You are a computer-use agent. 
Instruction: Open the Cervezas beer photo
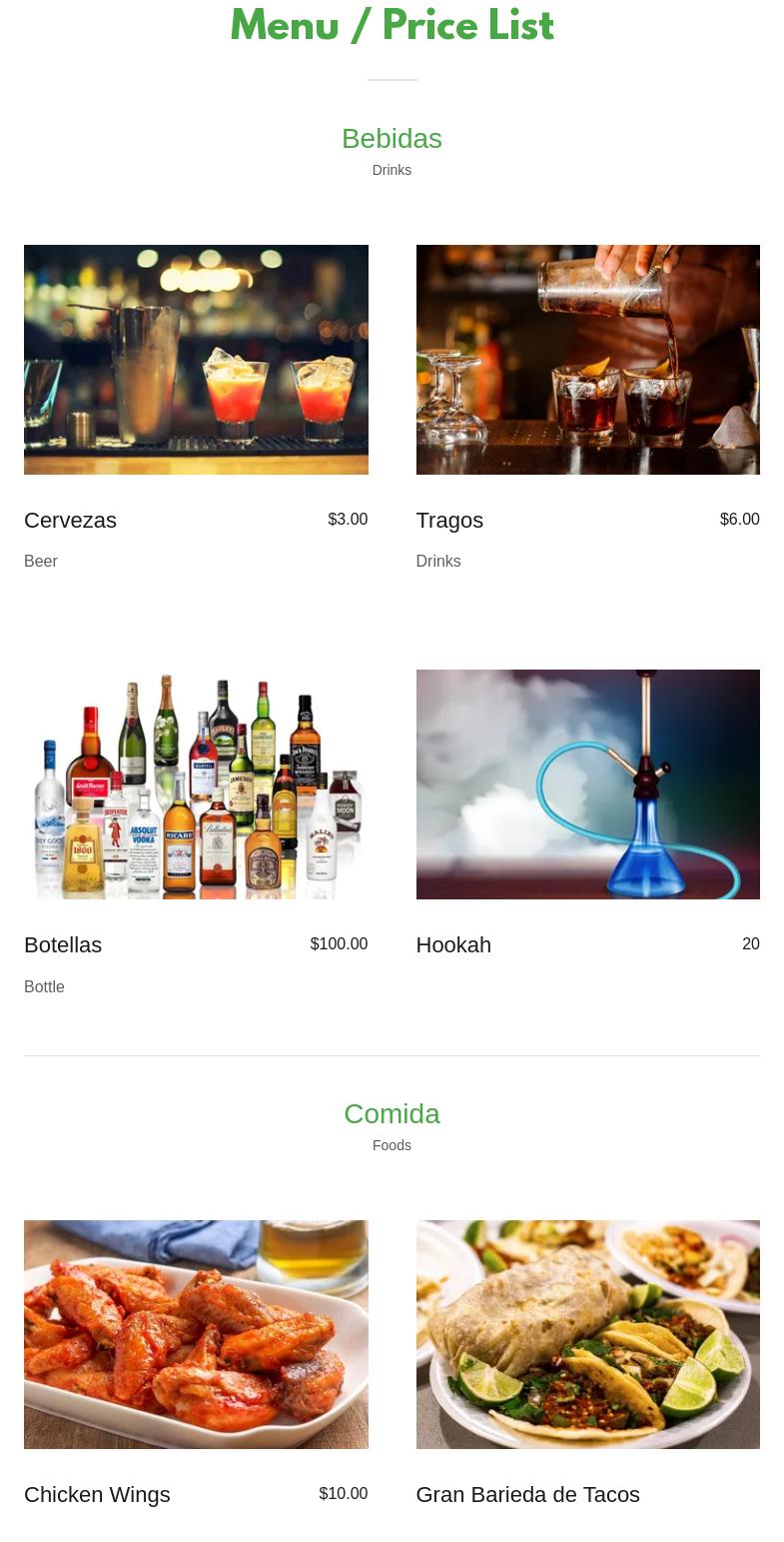(196, 359)
